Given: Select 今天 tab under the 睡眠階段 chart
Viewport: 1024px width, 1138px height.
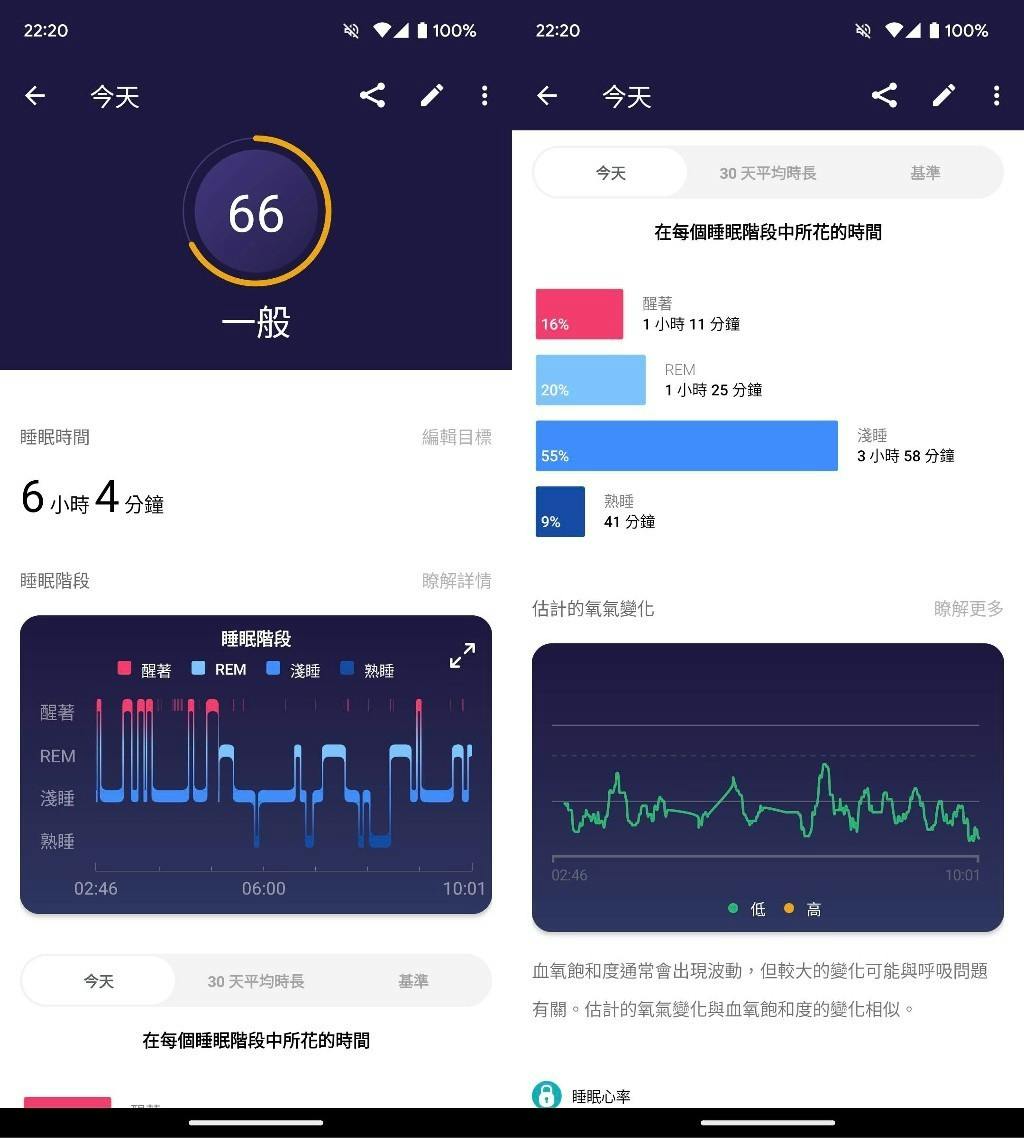Looking at the screenshot, I should tap(98, 981).
